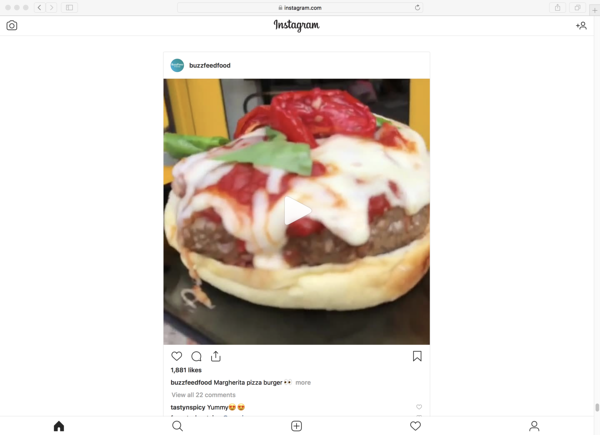Viewport: 600px width, 435px height.
Task: Switch to the Profile tab
Action: coord(534,426)
